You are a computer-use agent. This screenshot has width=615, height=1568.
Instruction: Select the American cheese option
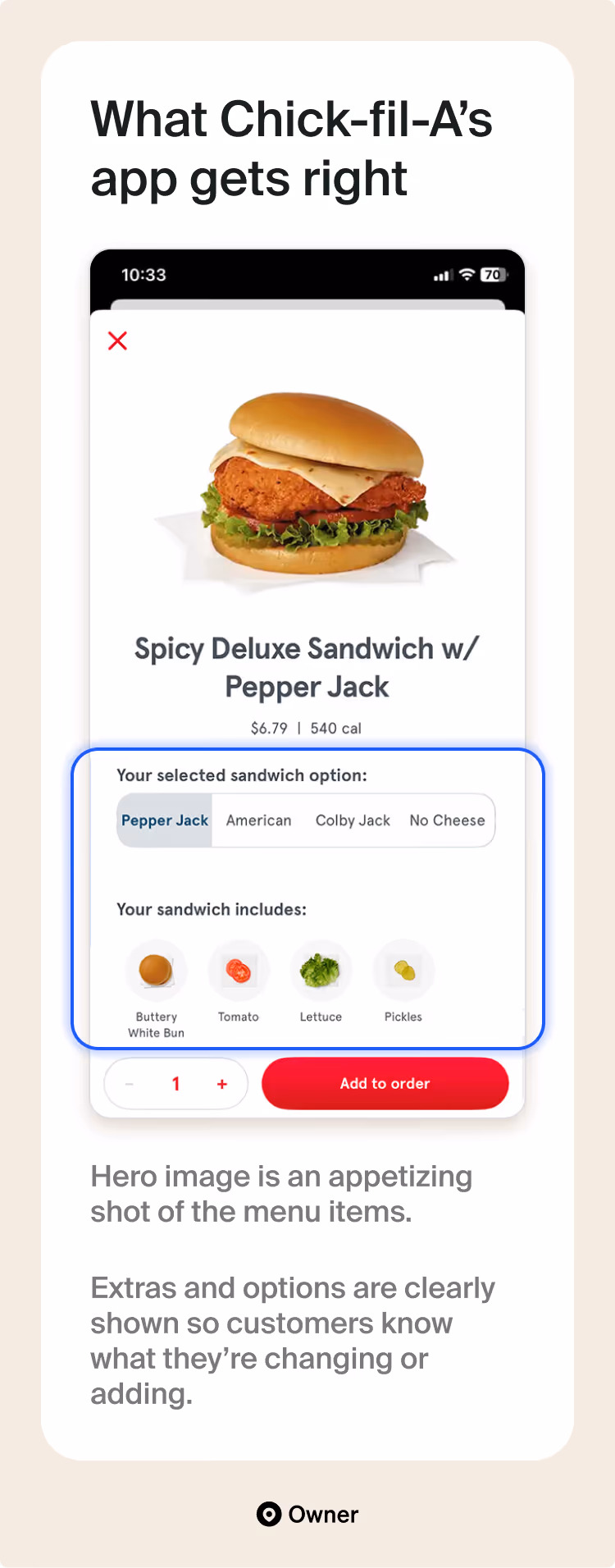click(258, 820)
